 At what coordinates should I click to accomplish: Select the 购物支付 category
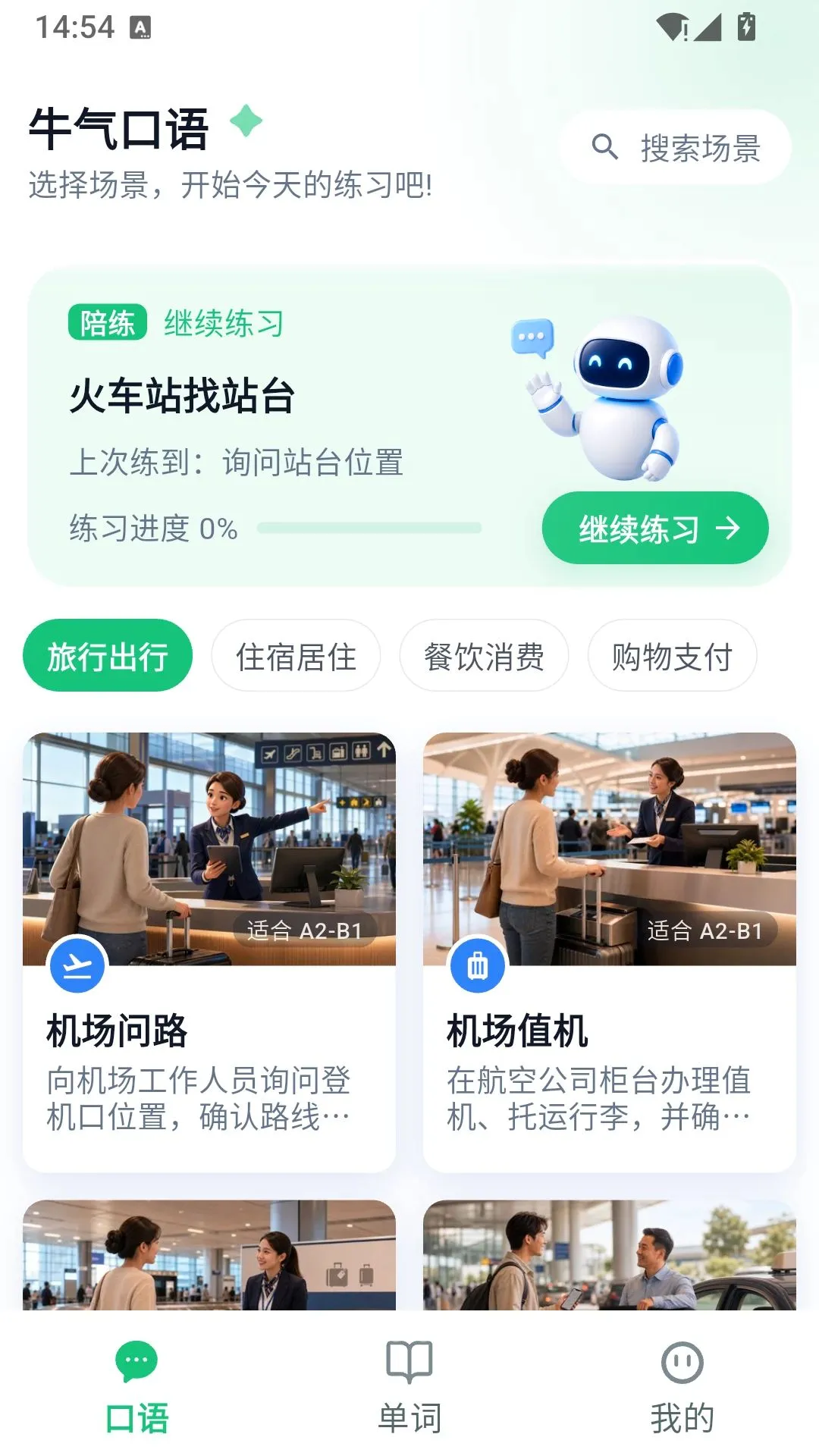coord(672,656)
